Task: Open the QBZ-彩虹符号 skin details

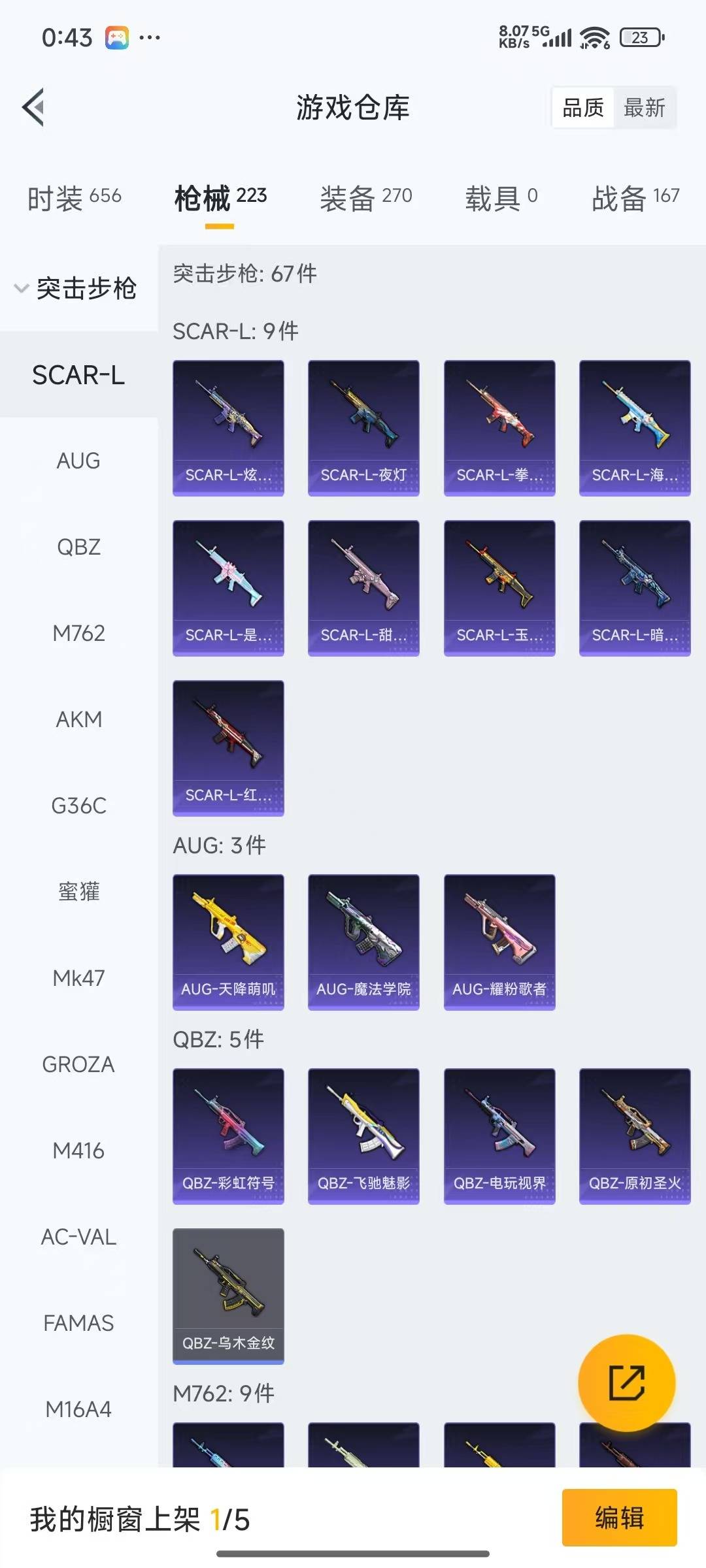Action: point(228,1135)
